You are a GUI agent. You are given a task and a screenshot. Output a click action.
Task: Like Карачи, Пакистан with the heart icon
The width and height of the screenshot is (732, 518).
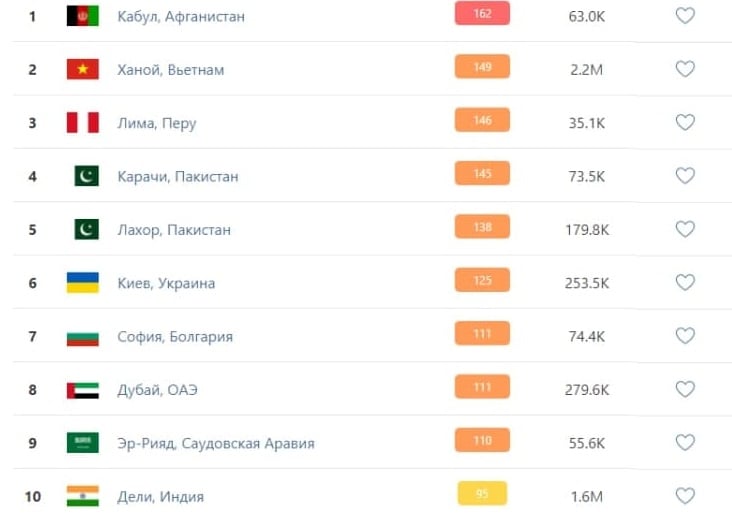pos(685,176)
